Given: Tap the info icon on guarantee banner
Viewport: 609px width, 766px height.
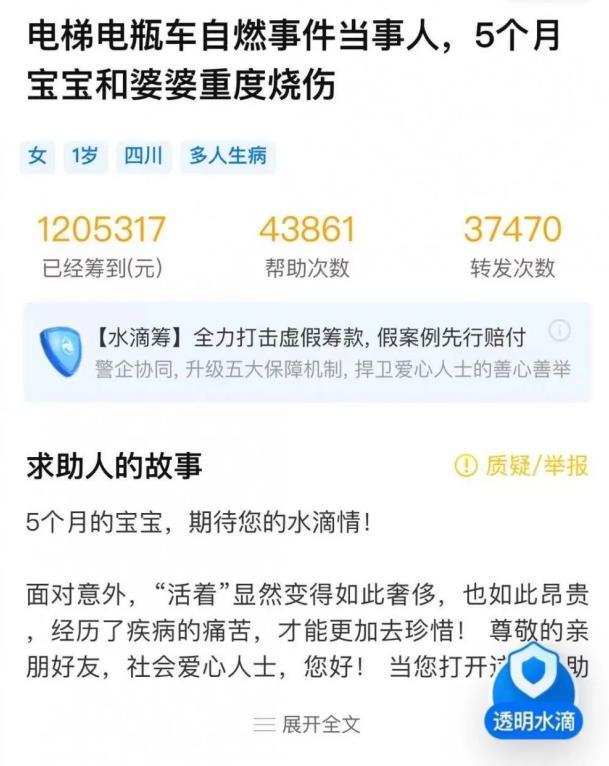Looking at the screenshot, I should (x=561, y=331).
